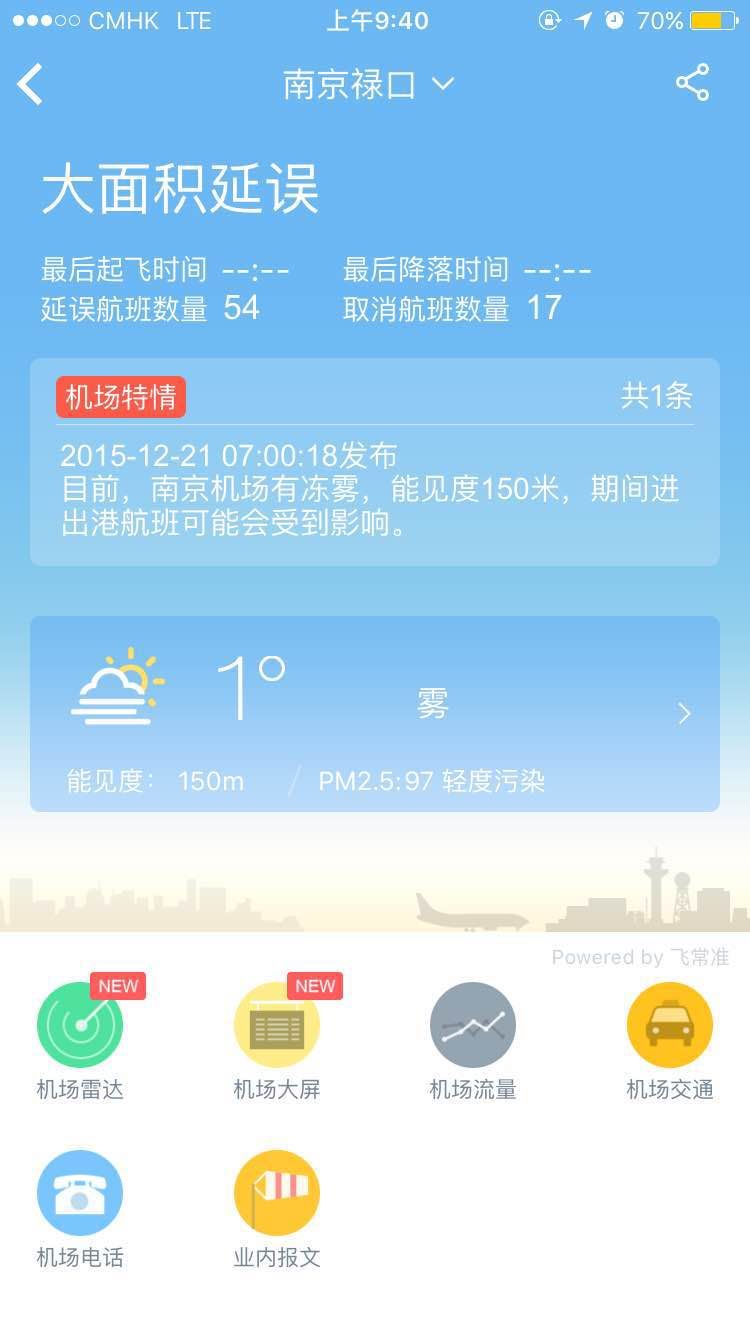Open 业内报文 industry reports
The width and height of the screenshot is (750, 1334).
coord(277,1193)
